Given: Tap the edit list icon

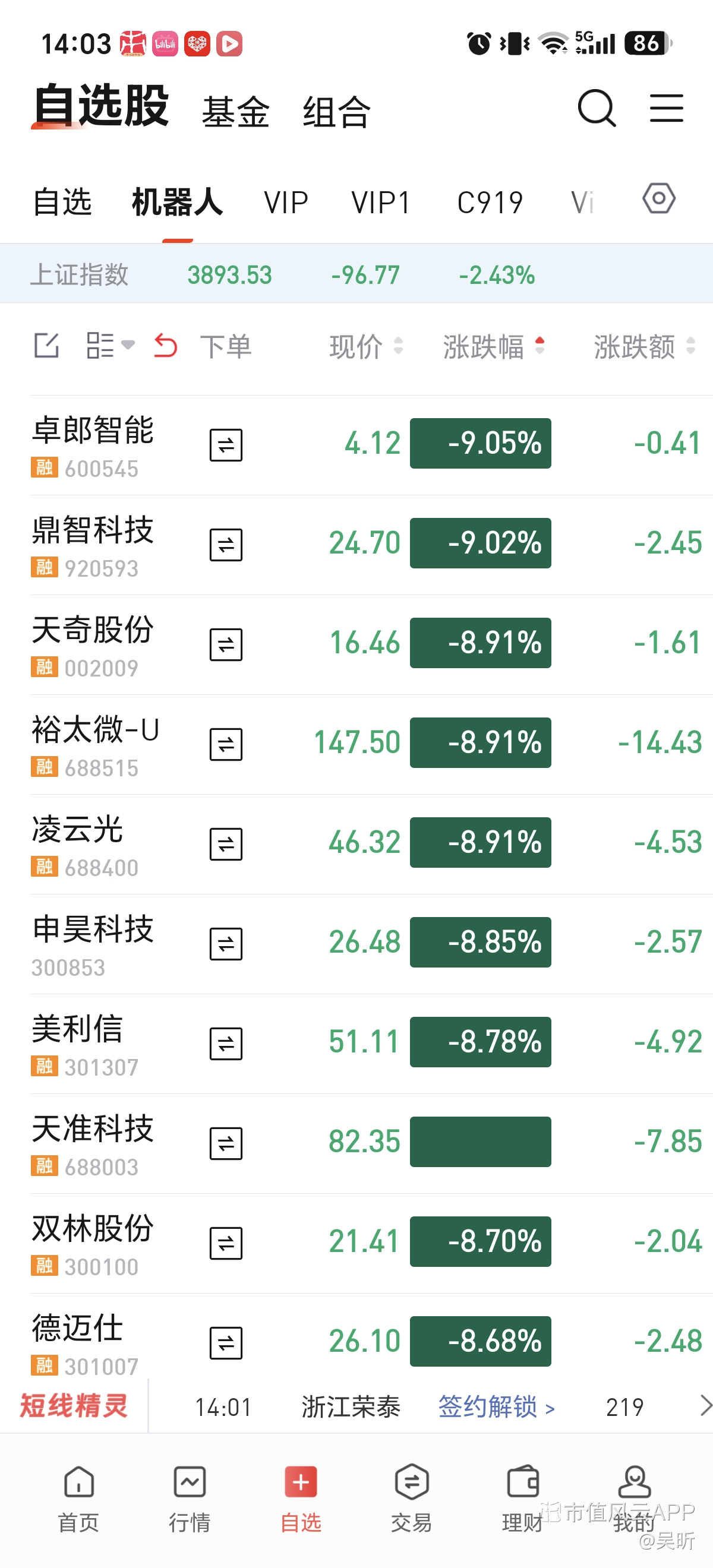Looking at the screenshot, I should [46, 346].
